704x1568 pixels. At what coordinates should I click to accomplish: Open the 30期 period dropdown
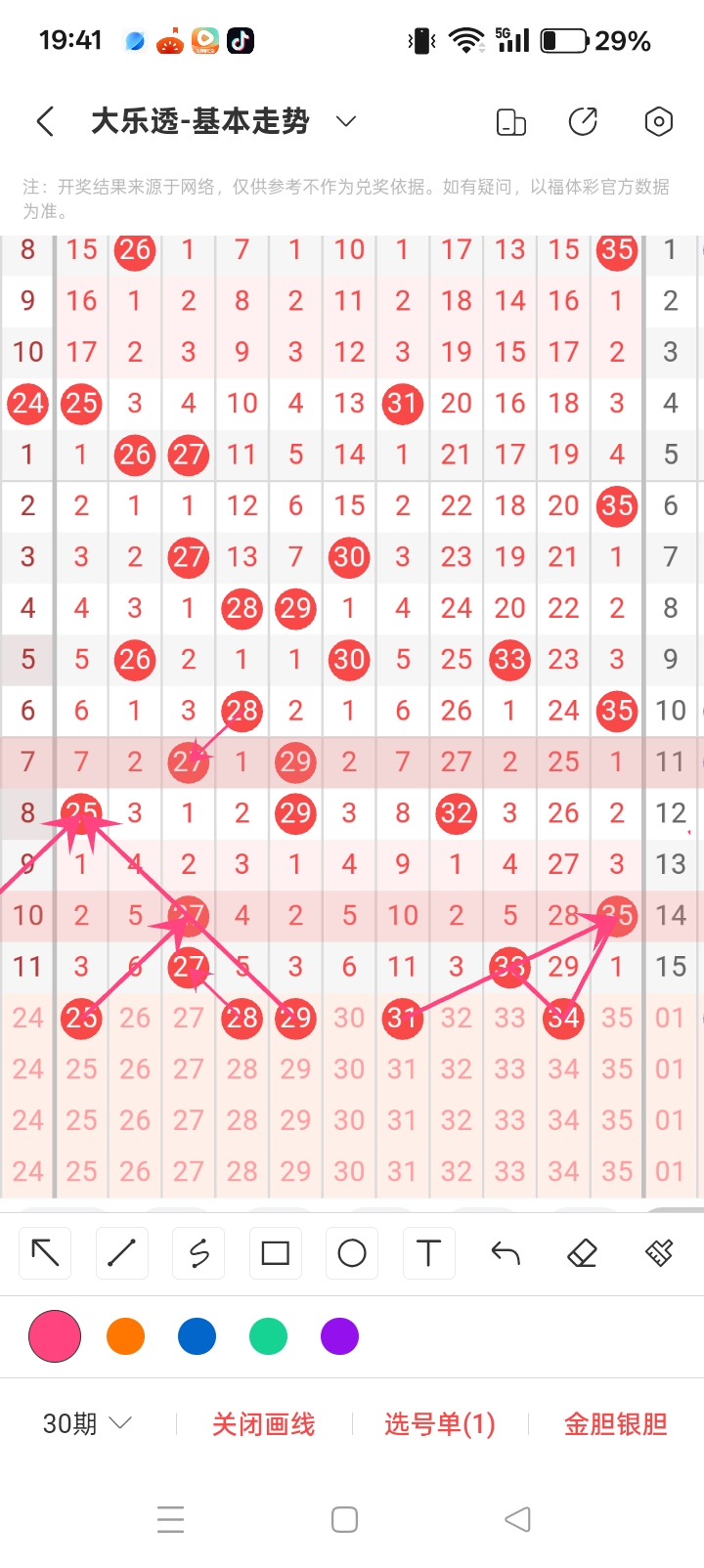(87, 1424)
